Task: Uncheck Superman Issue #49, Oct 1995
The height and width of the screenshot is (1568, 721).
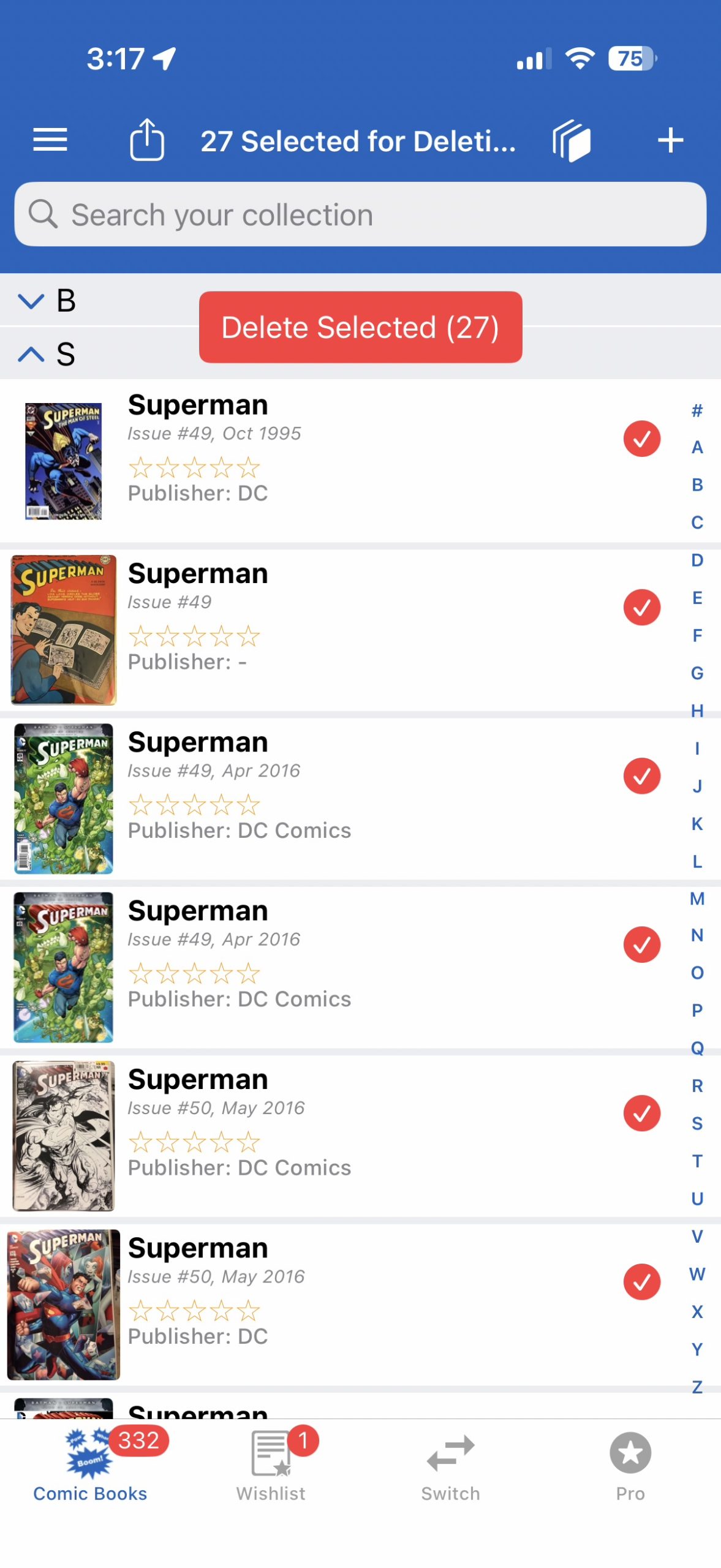Action: tap(641, 439)
